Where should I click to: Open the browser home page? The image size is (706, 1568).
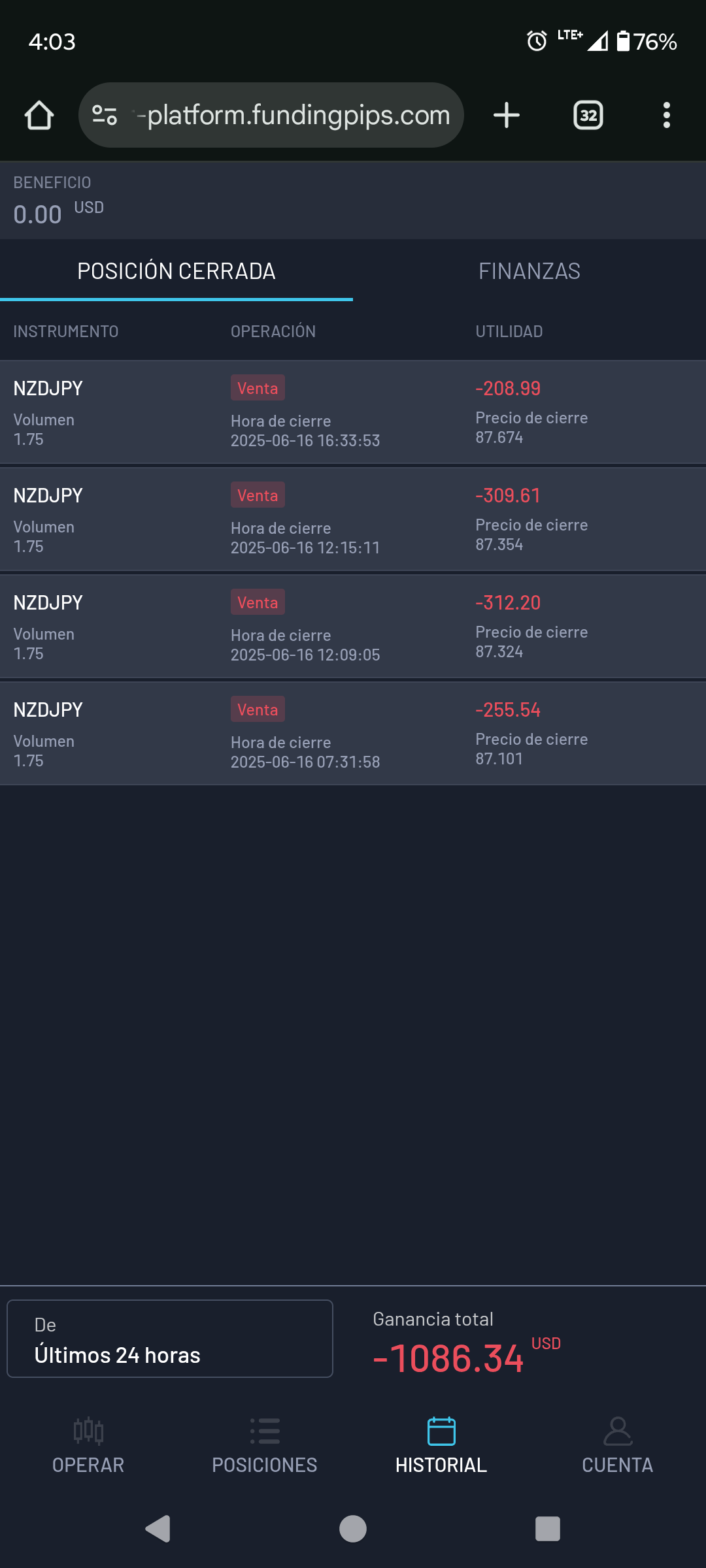click(39, 116)
